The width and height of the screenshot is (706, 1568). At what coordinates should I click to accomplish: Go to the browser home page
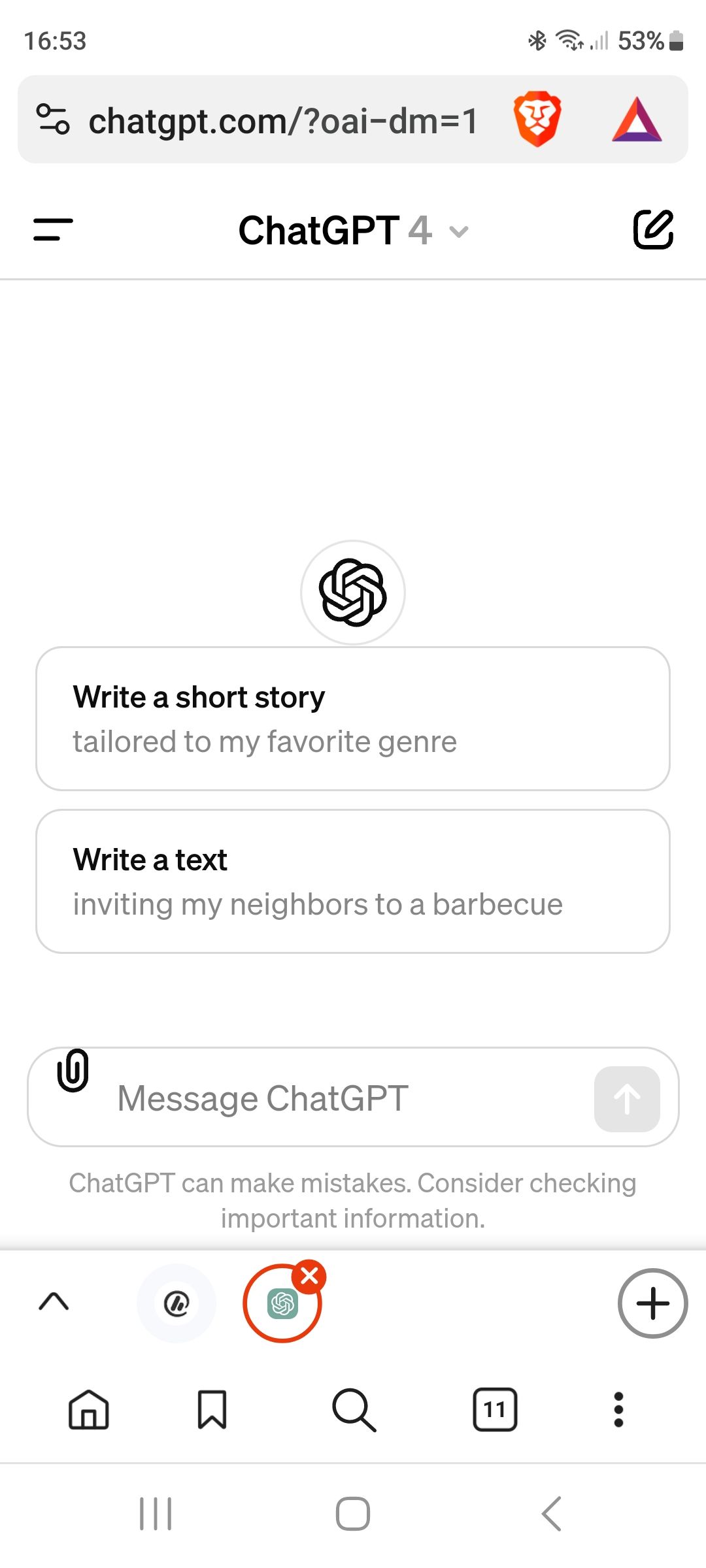click(88, 1409)
